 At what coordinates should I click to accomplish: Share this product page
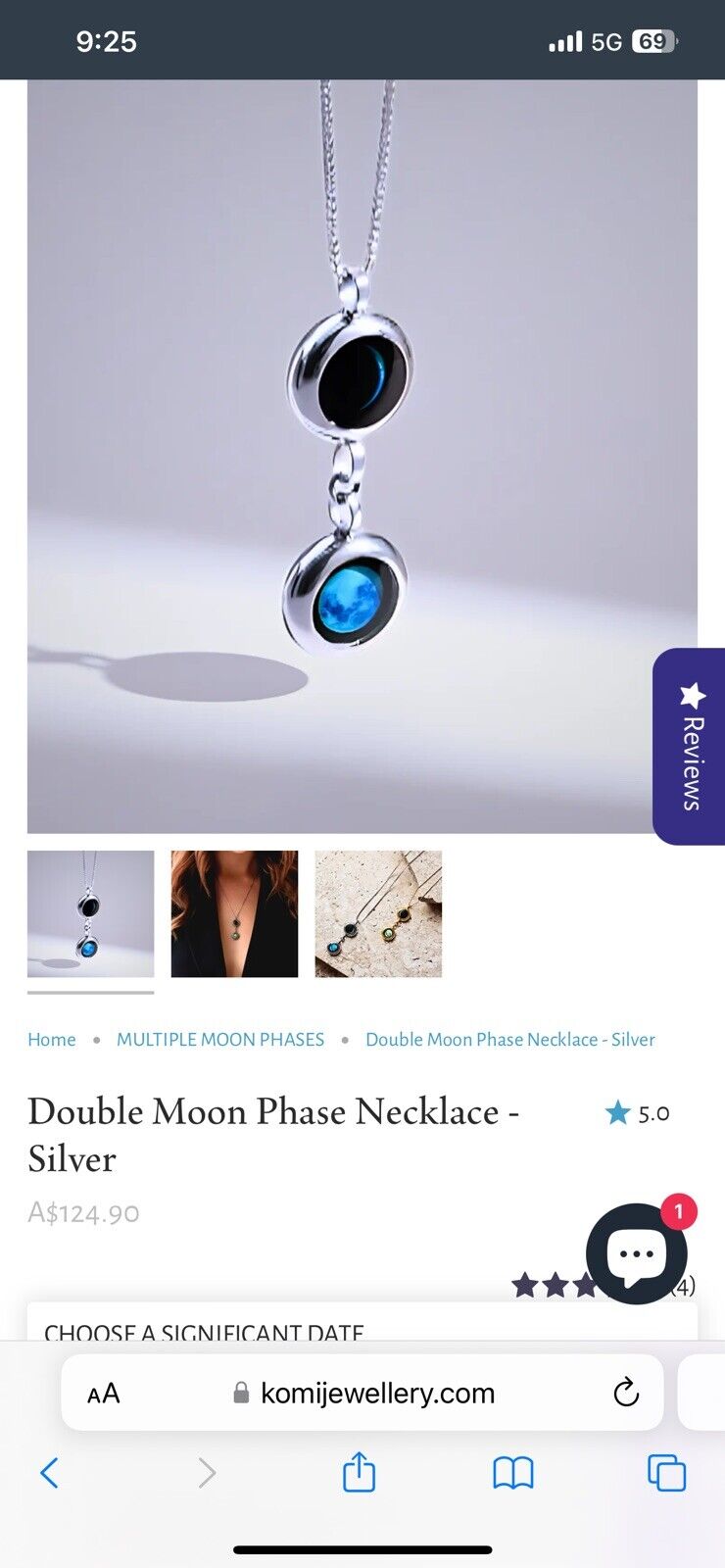[x=359, y=1472]
